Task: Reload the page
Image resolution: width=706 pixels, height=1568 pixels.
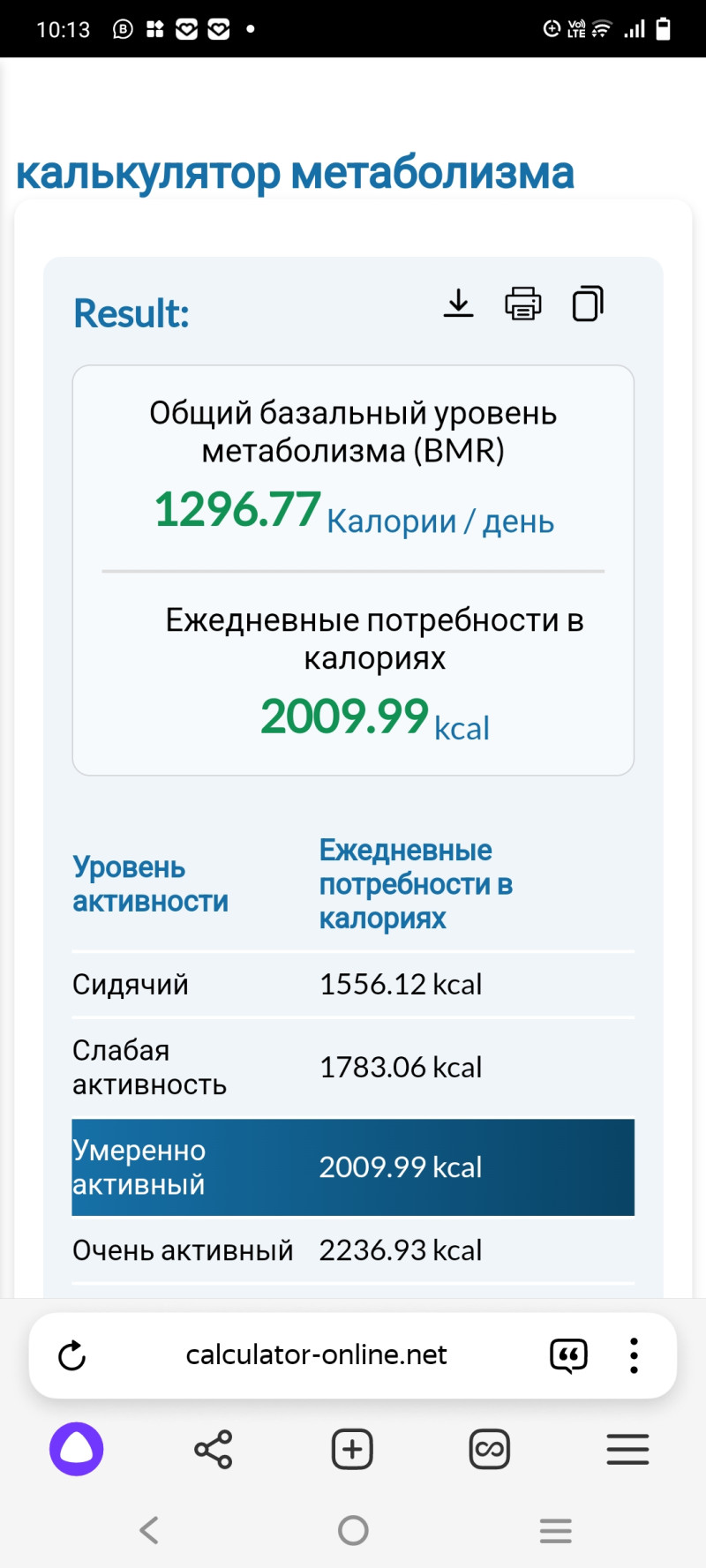Action: coord(72,1355)
